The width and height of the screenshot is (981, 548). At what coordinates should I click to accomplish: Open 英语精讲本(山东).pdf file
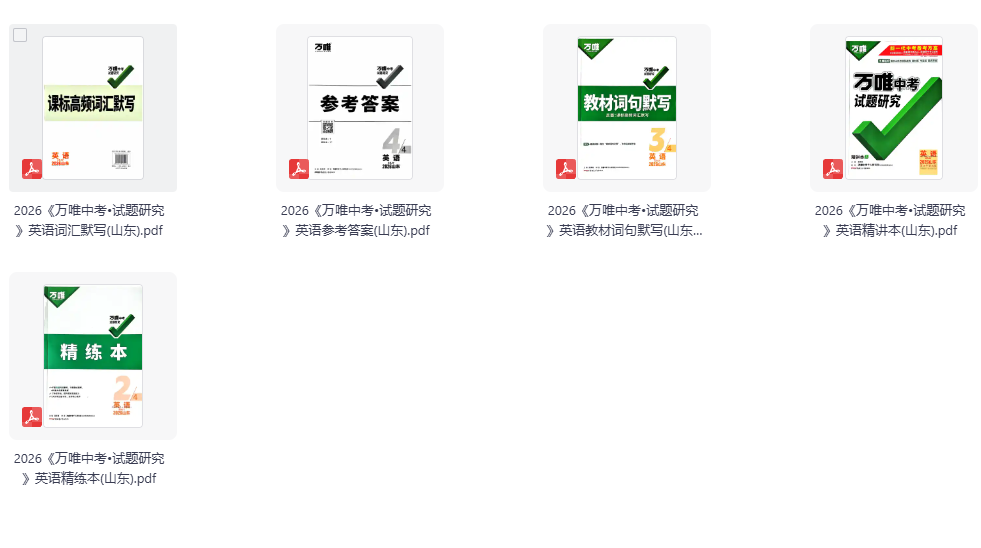point(894,108)
